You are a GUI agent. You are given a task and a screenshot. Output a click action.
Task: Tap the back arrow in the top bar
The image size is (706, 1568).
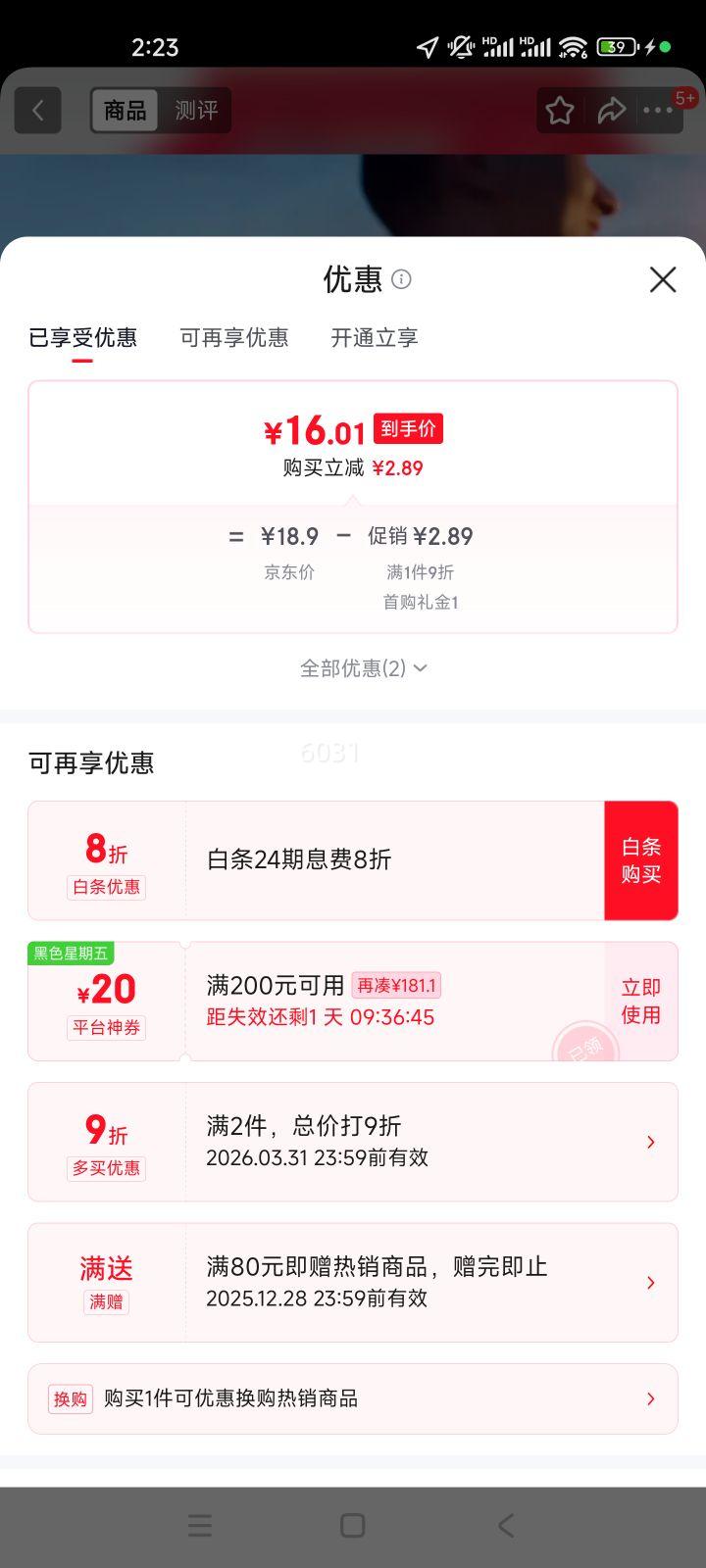tap(37, 110)
